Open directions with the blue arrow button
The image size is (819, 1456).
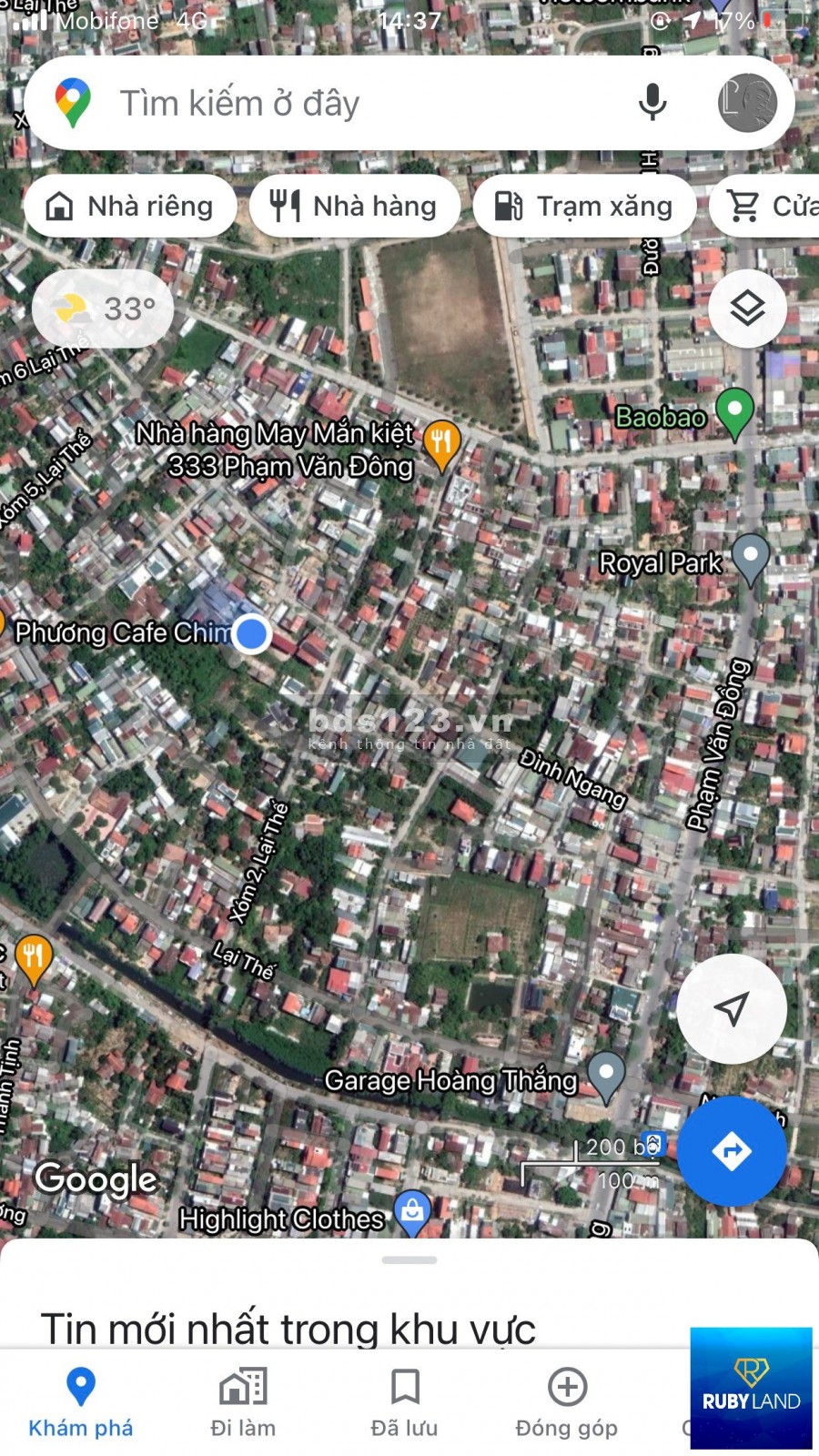[x=732, y=1151]
